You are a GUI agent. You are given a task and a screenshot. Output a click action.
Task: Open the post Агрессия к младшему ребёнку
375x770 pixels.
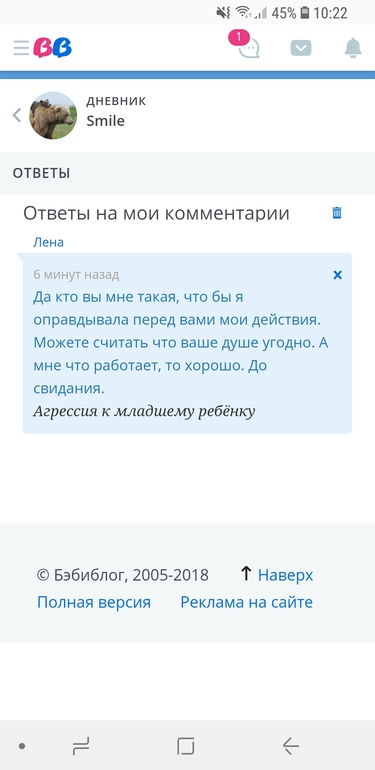(144, 411)
